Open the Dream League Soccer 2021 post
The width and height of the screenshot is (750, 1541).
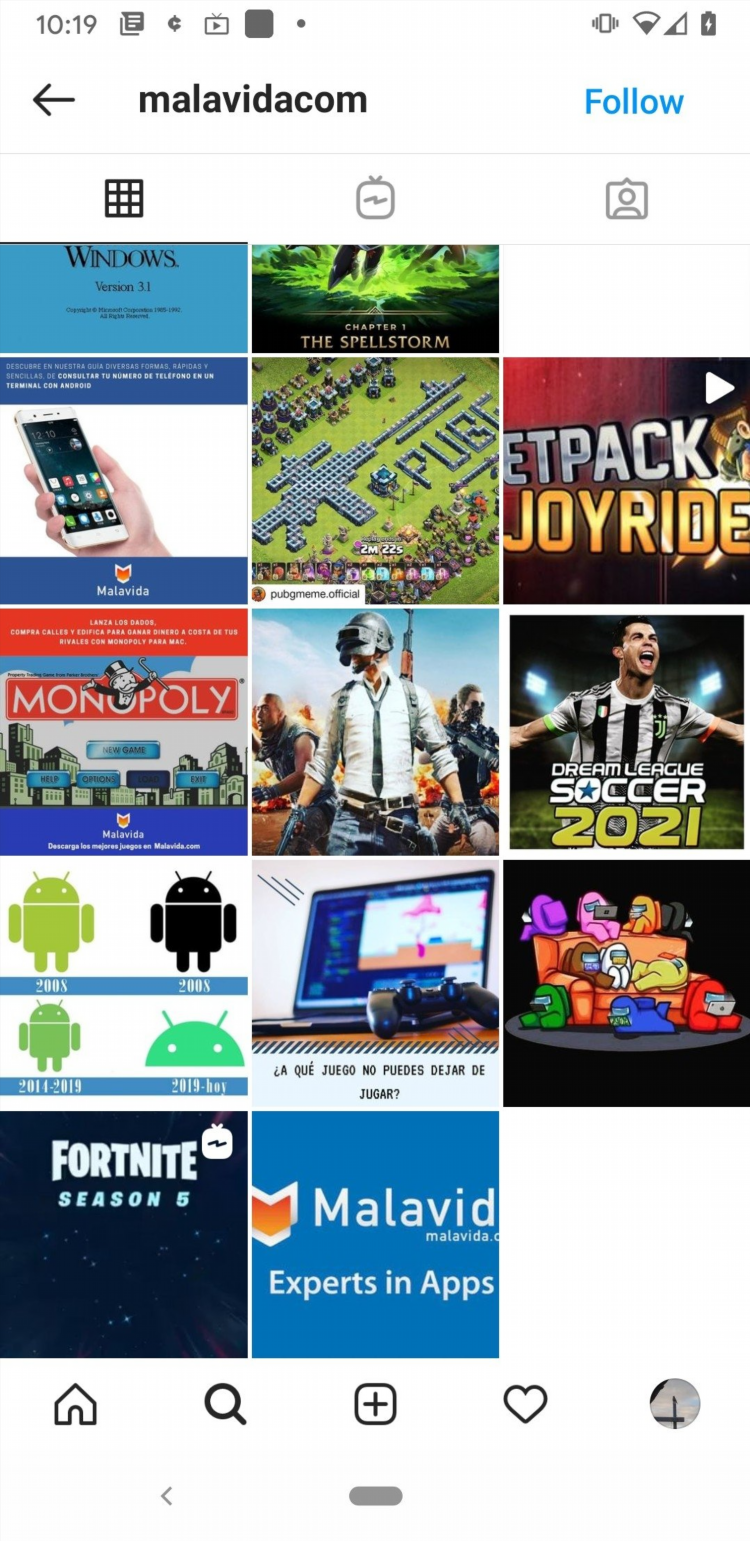click(x=626, y=732)
